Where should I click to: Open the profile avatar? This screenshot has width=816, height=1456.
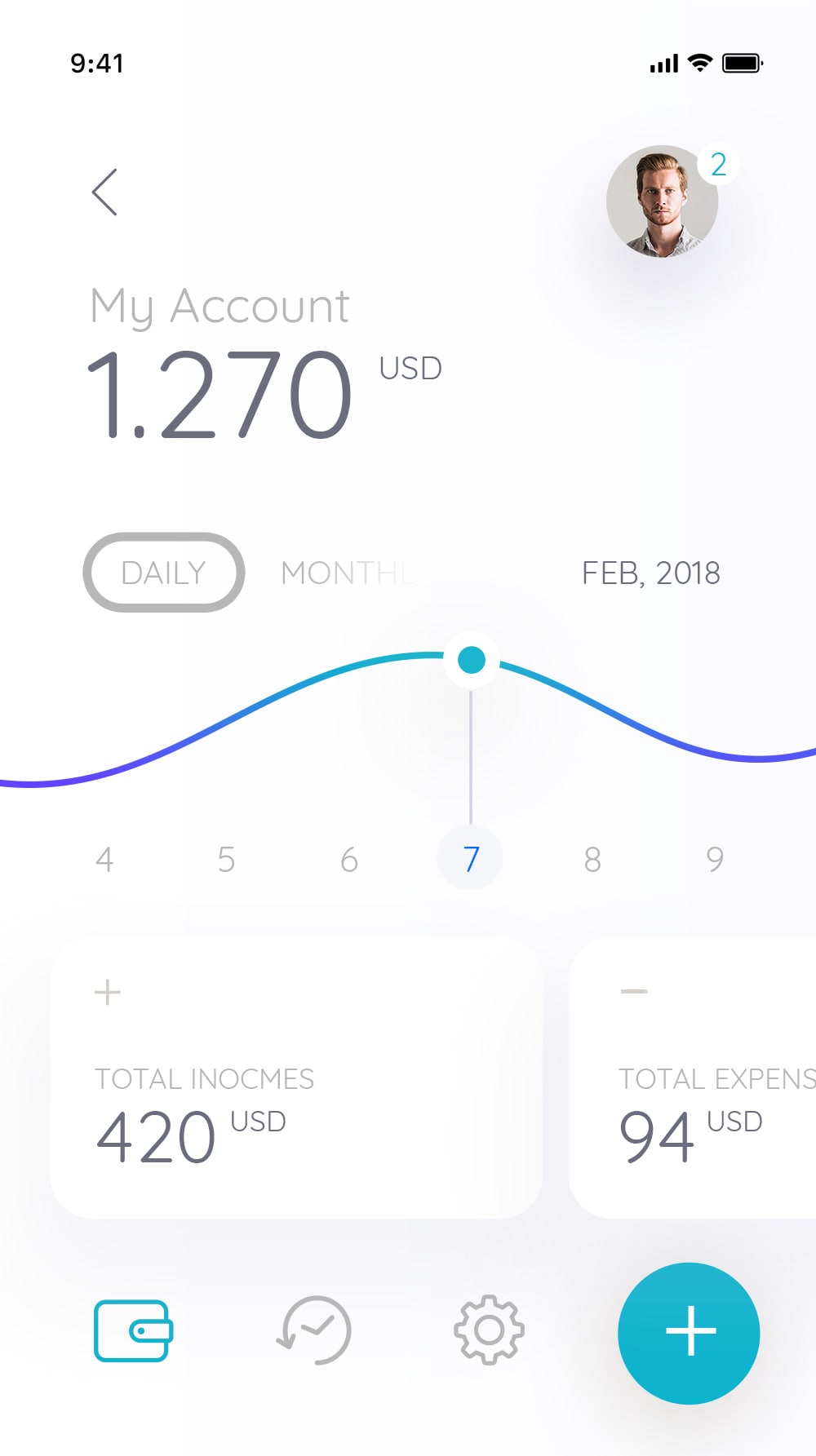[662, 201]
